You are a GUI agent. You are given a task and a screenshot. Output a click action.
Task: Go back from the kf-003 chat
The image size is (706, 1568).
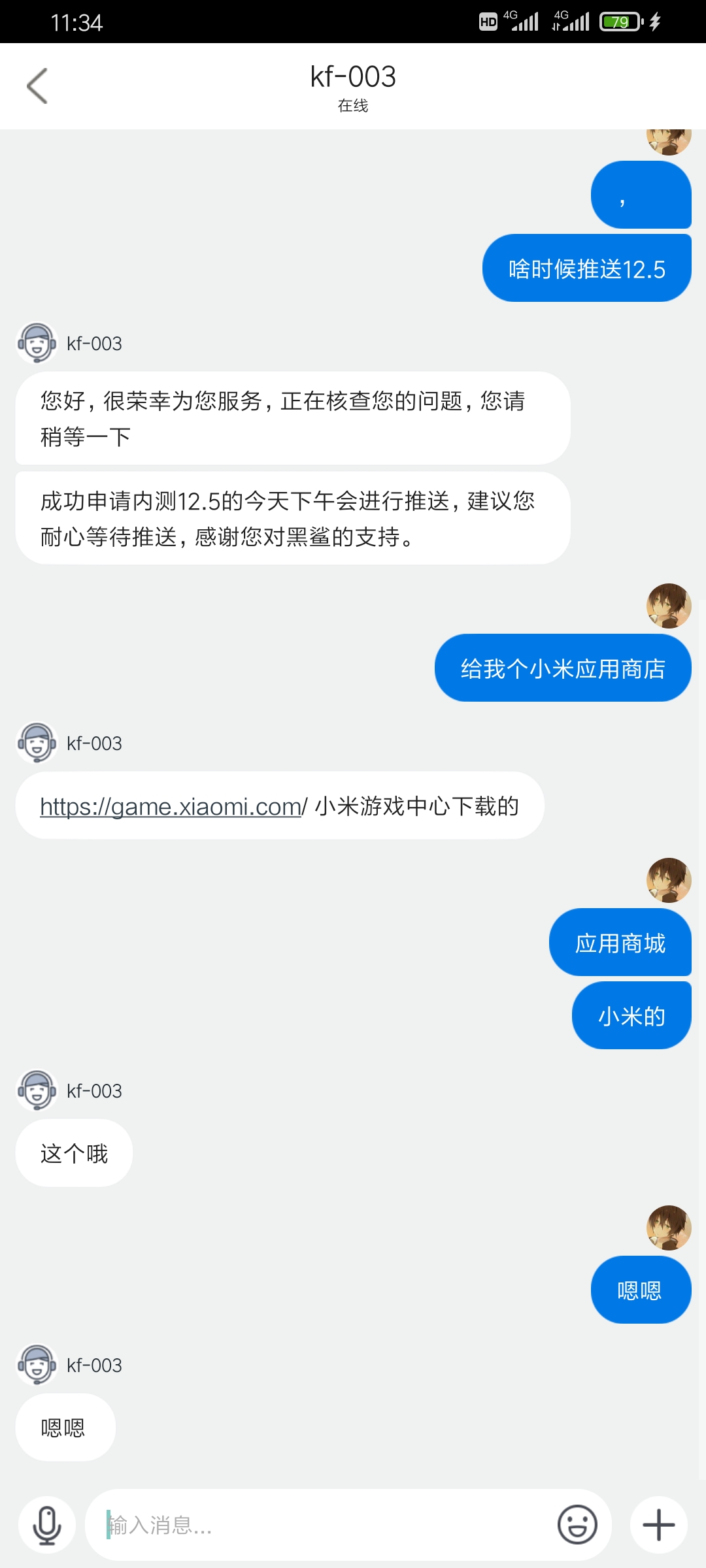[x=37, y=86]
